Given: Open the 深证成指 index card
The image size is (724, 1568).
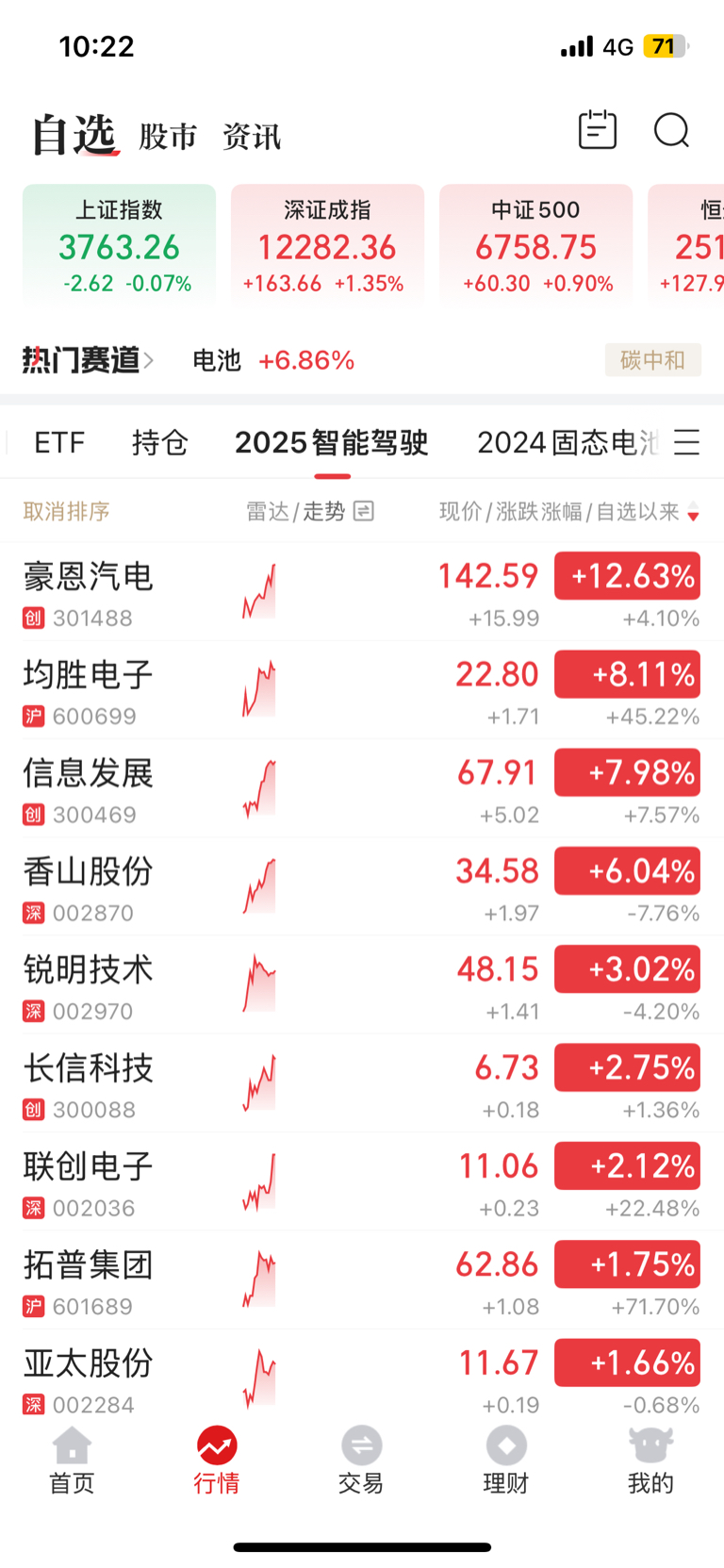Looking at the screenshot, I should (x=328, y=245).
